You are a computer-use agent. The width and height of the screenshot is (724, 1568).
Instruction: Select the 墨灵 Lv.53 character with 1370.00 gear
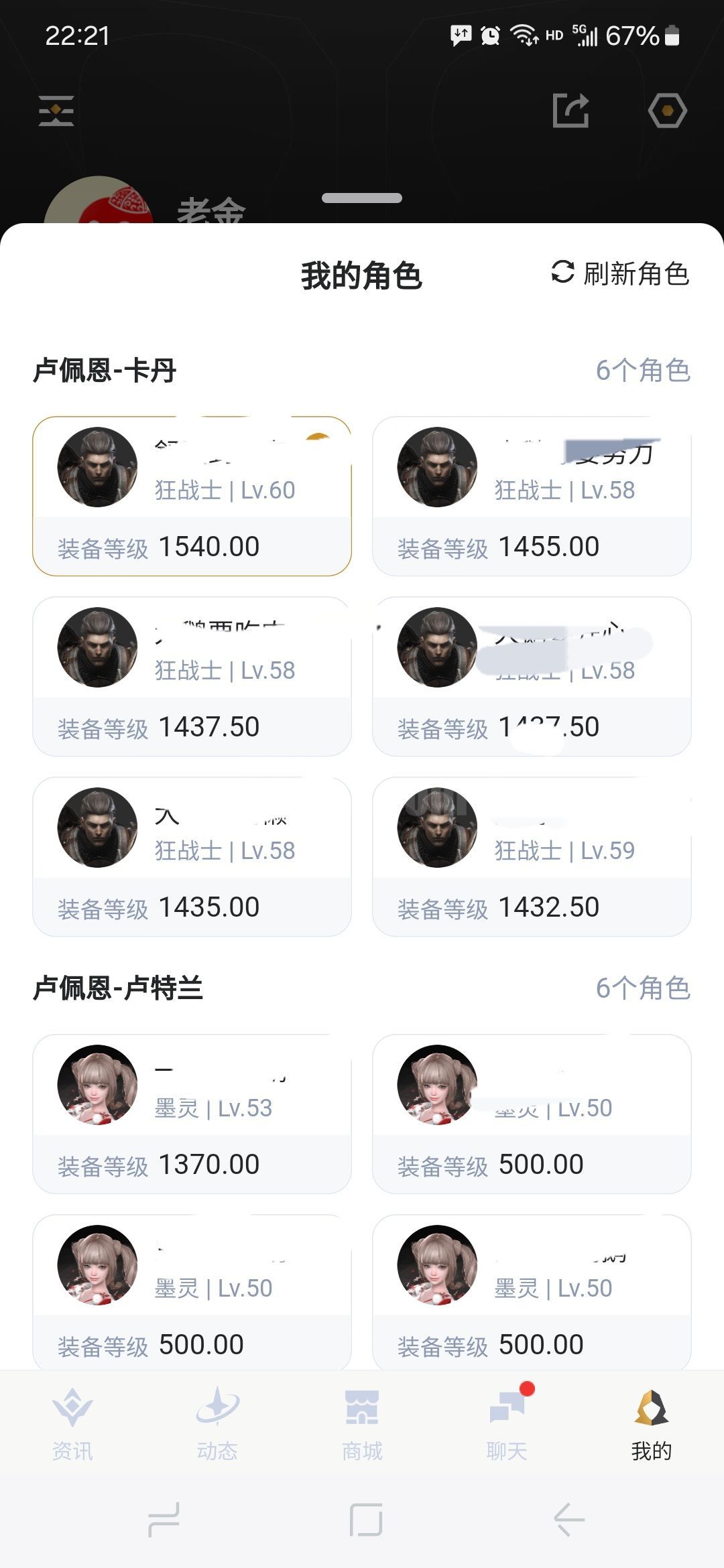pos(192,1114)
